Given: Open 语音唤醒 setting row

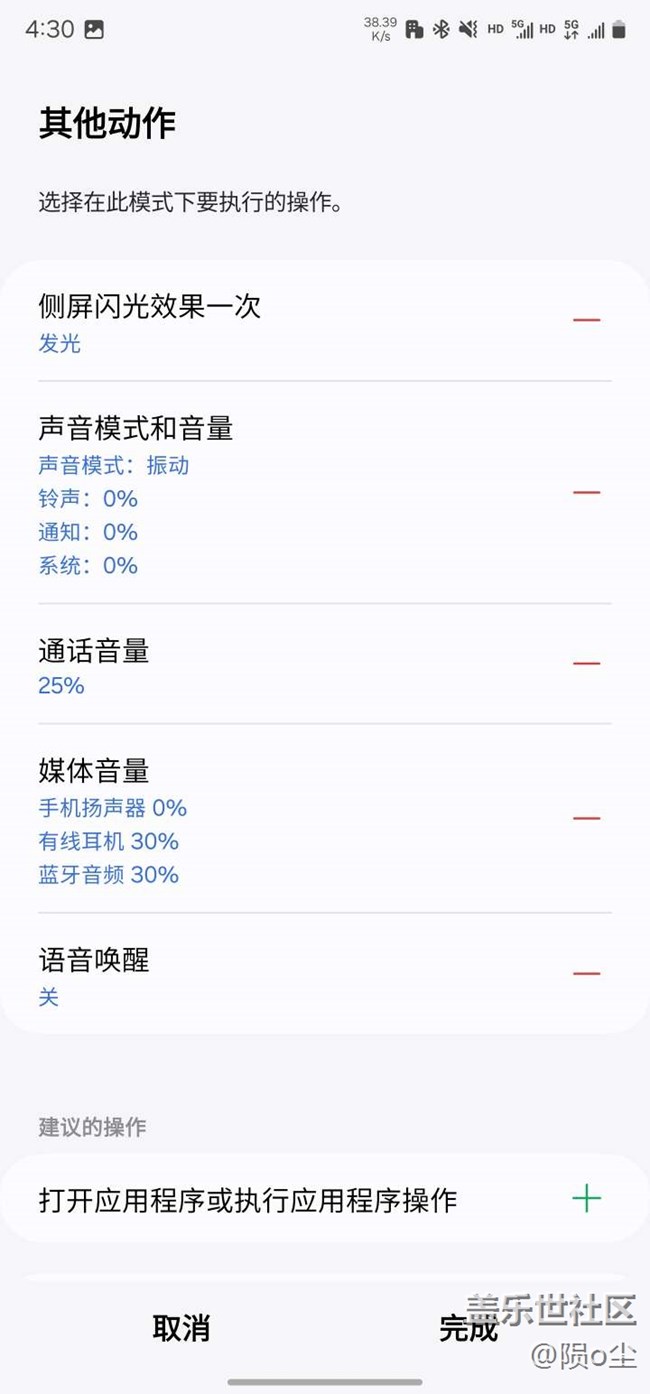Looking at the screenshot, I should tap(250, 975).
